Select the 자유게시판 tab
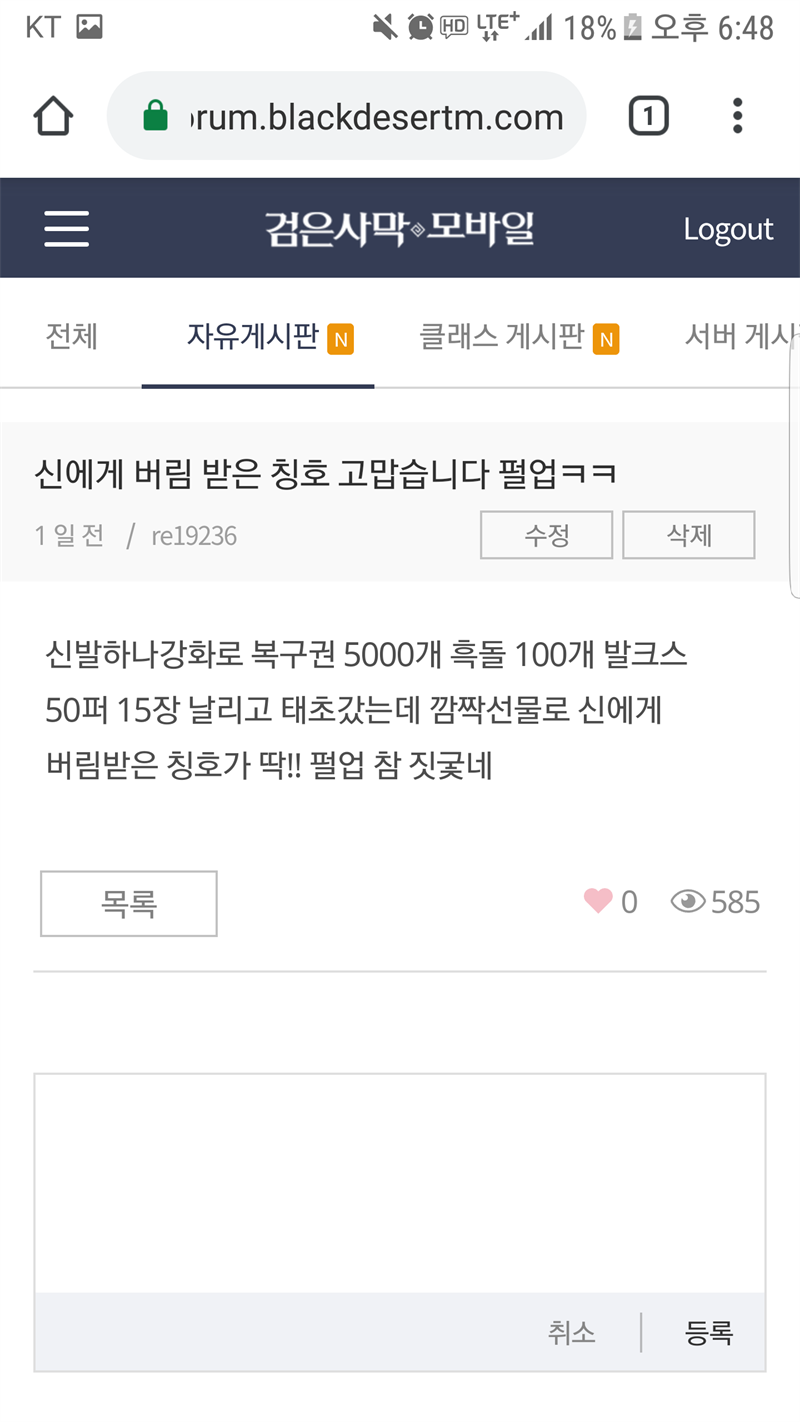Screen dimensions: 800x1422 (x=254, y=337)
